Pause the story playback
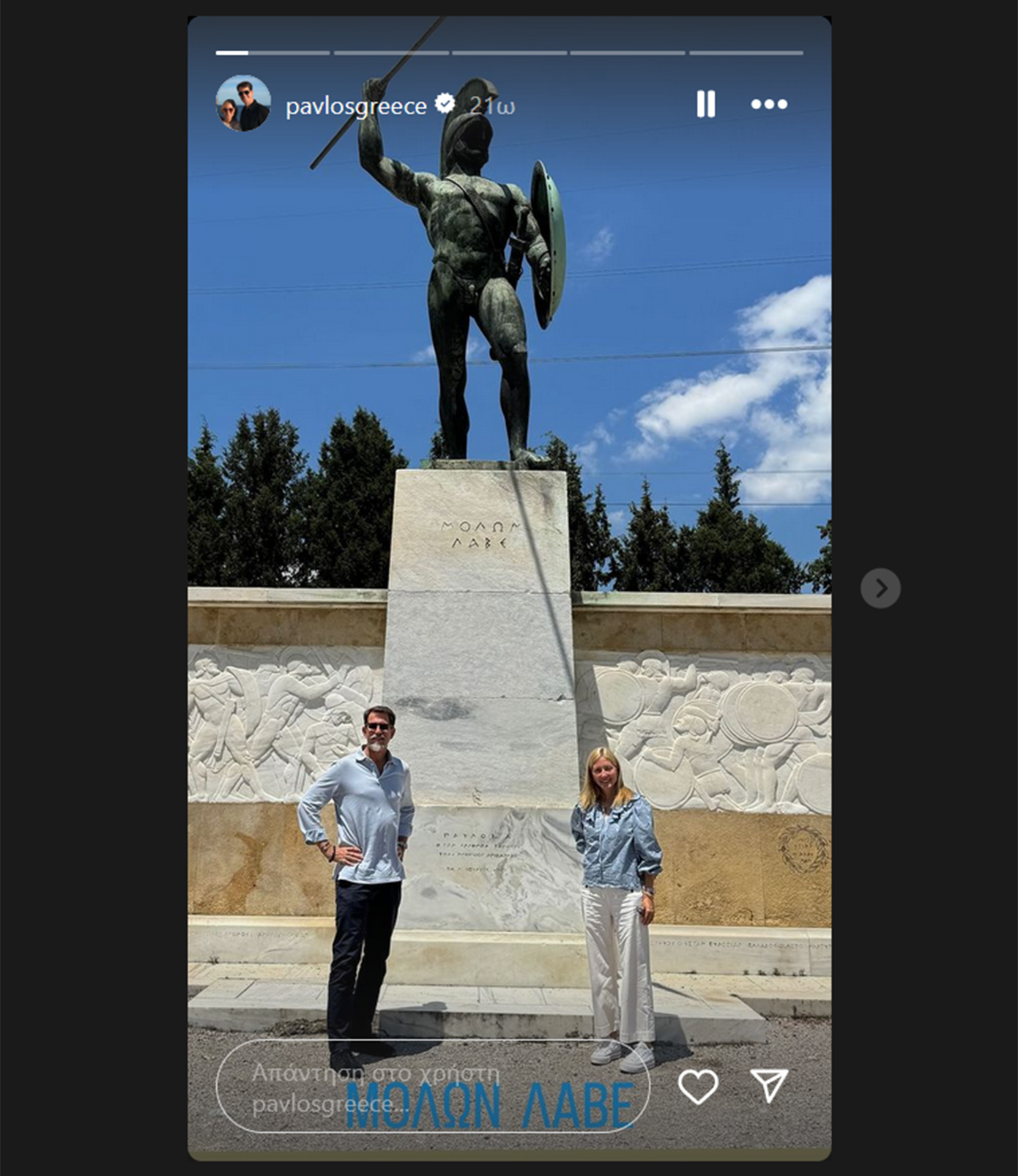Image resolution: width=1018 pixels, height=1176 pixels. 705,104
